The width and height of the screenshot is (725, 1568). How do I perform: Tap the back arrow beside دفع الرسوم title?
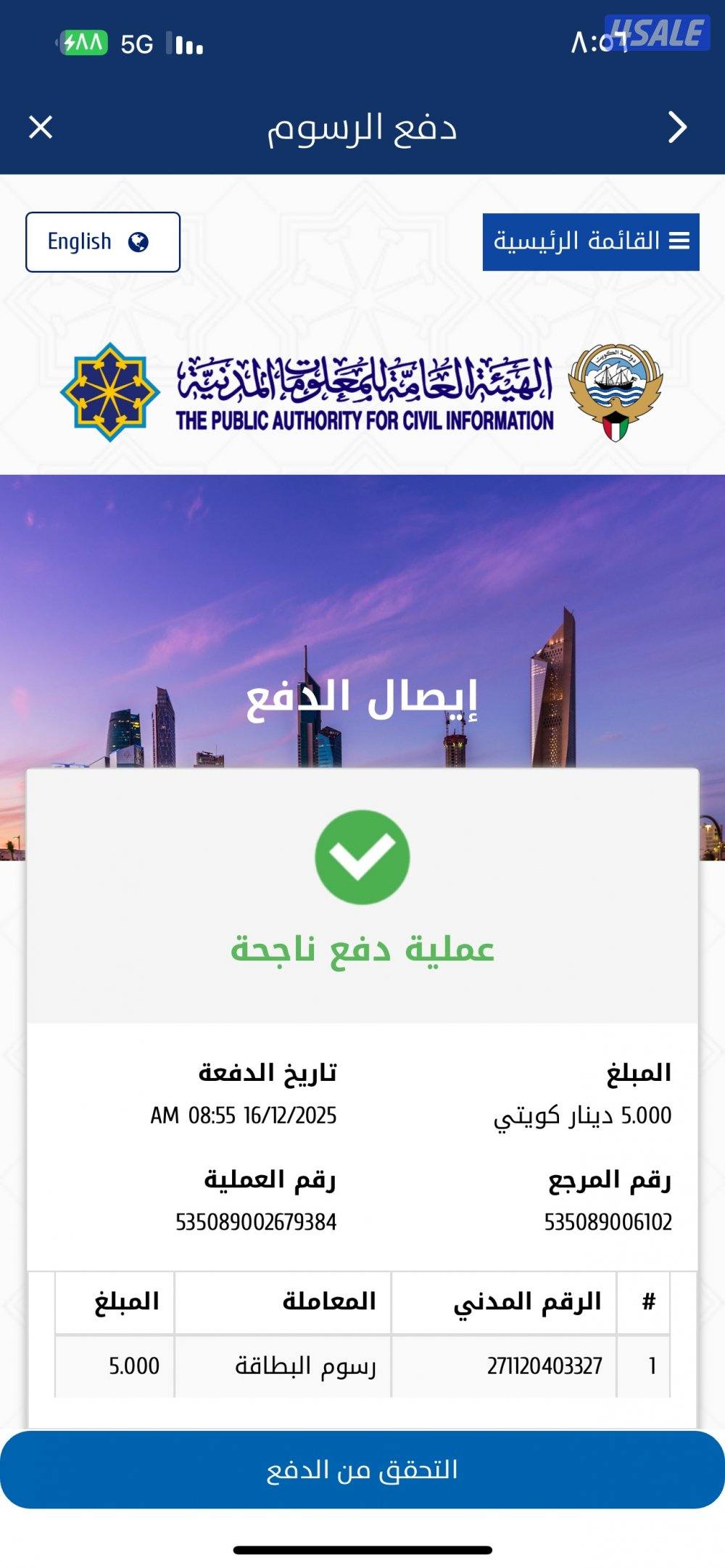point(677,128)
